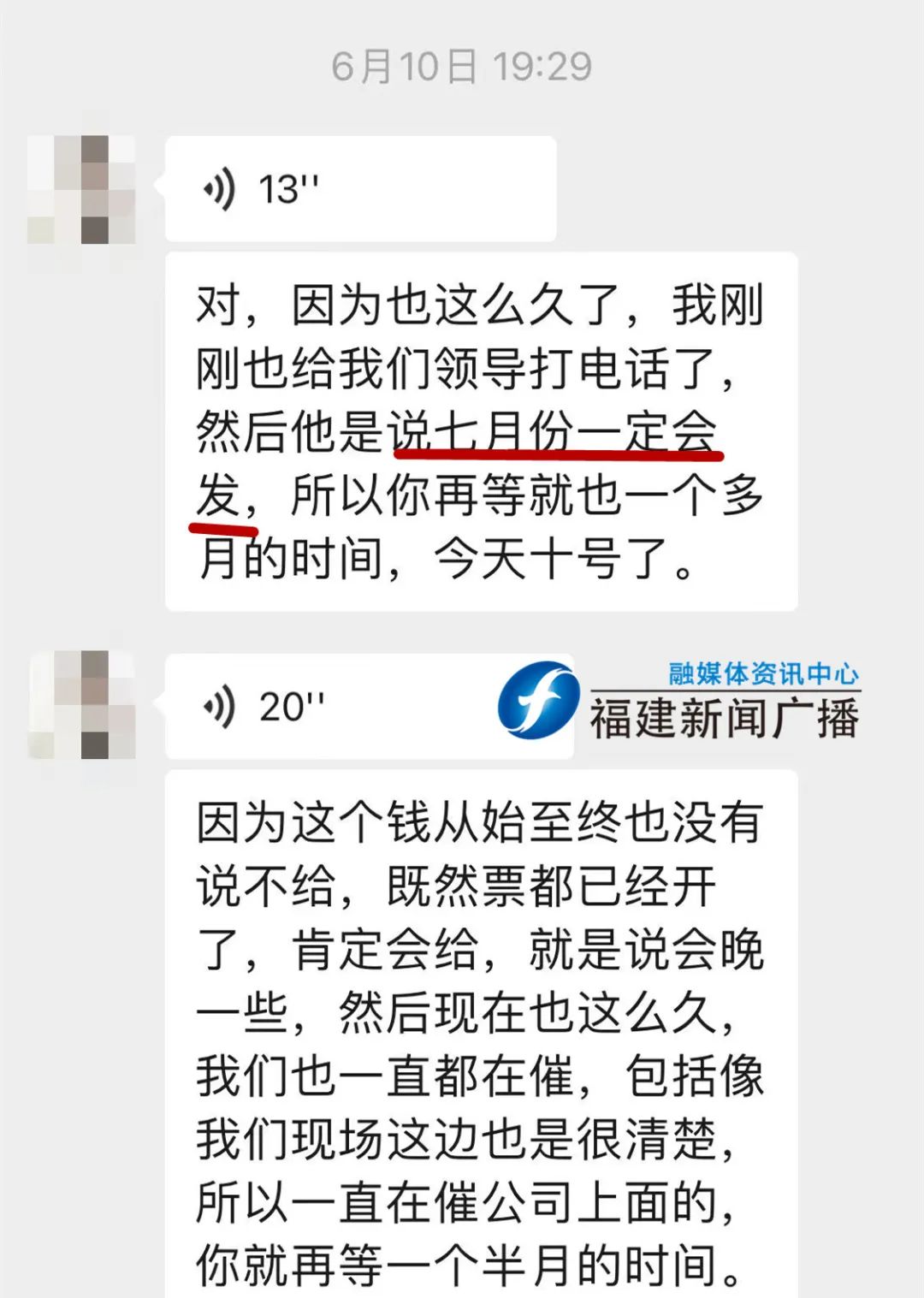Play the 13'' voice message
This screenshot has height=1298, width=924.
click(x=359, y=189)
